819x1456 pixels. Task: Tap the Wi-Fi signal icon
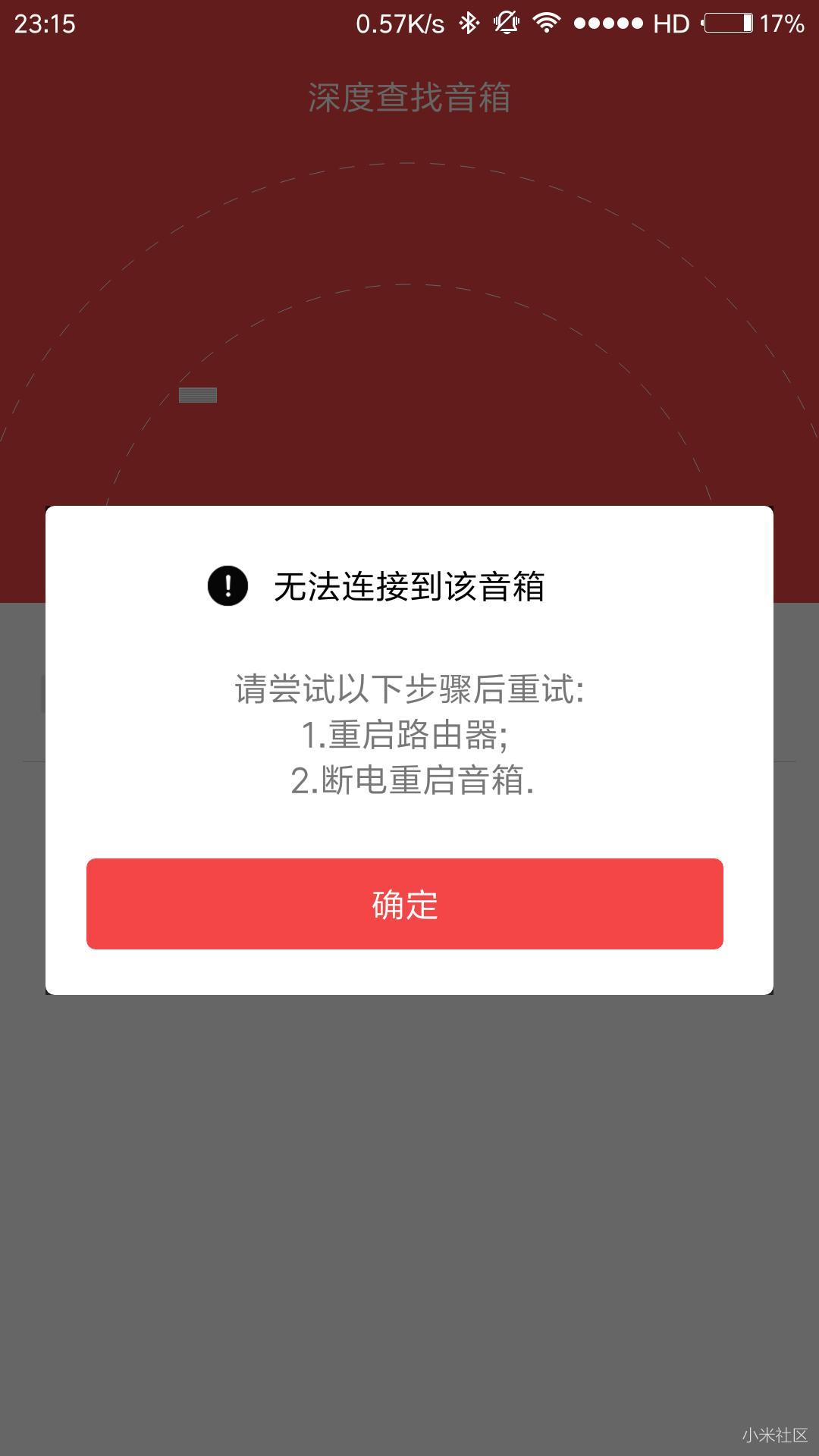pyautogui.click(x=548, y=23)
